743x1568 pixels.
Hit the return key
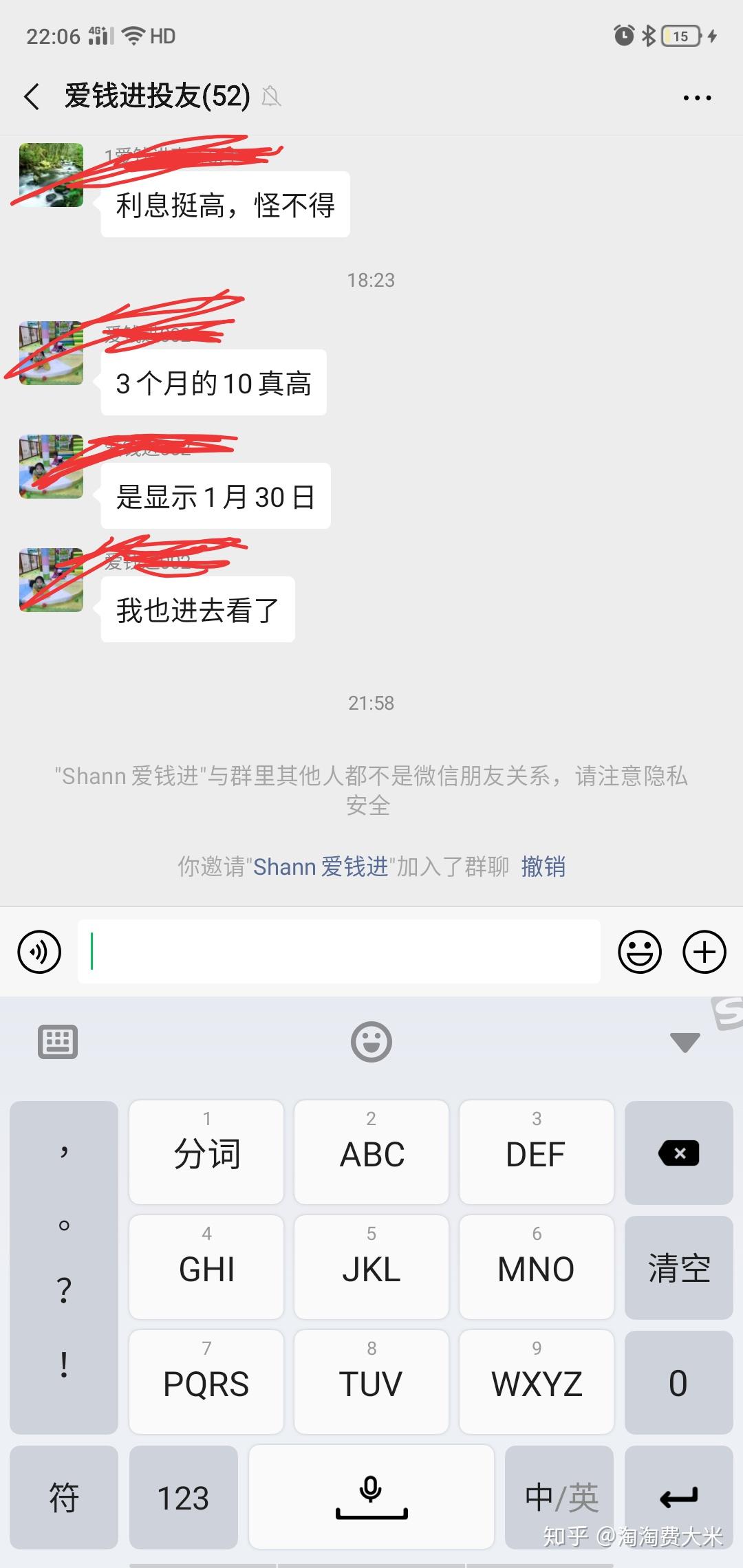pyautogui.click(x=678, y=1497)
